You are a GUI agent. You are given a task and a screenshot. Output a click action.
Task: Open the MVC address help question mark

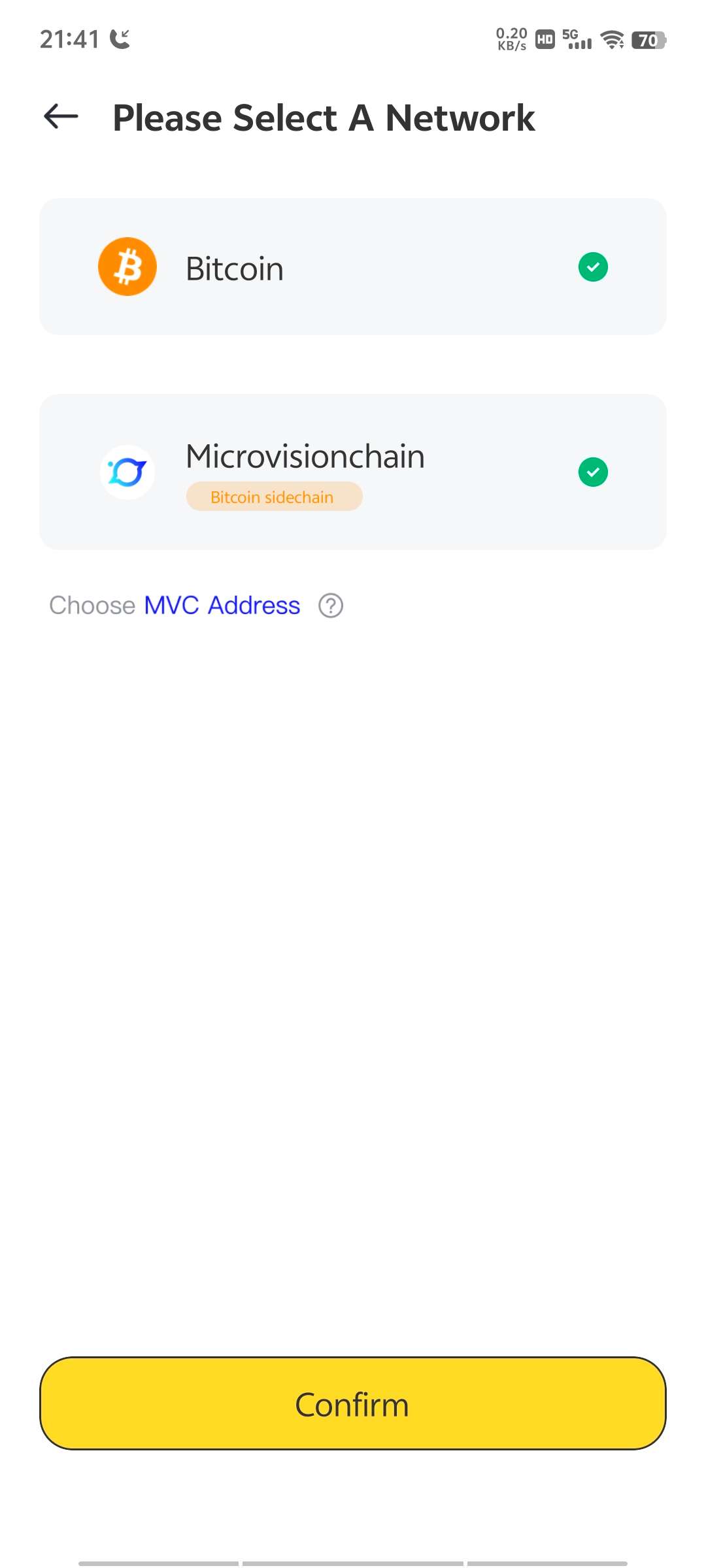pos(331,606)
